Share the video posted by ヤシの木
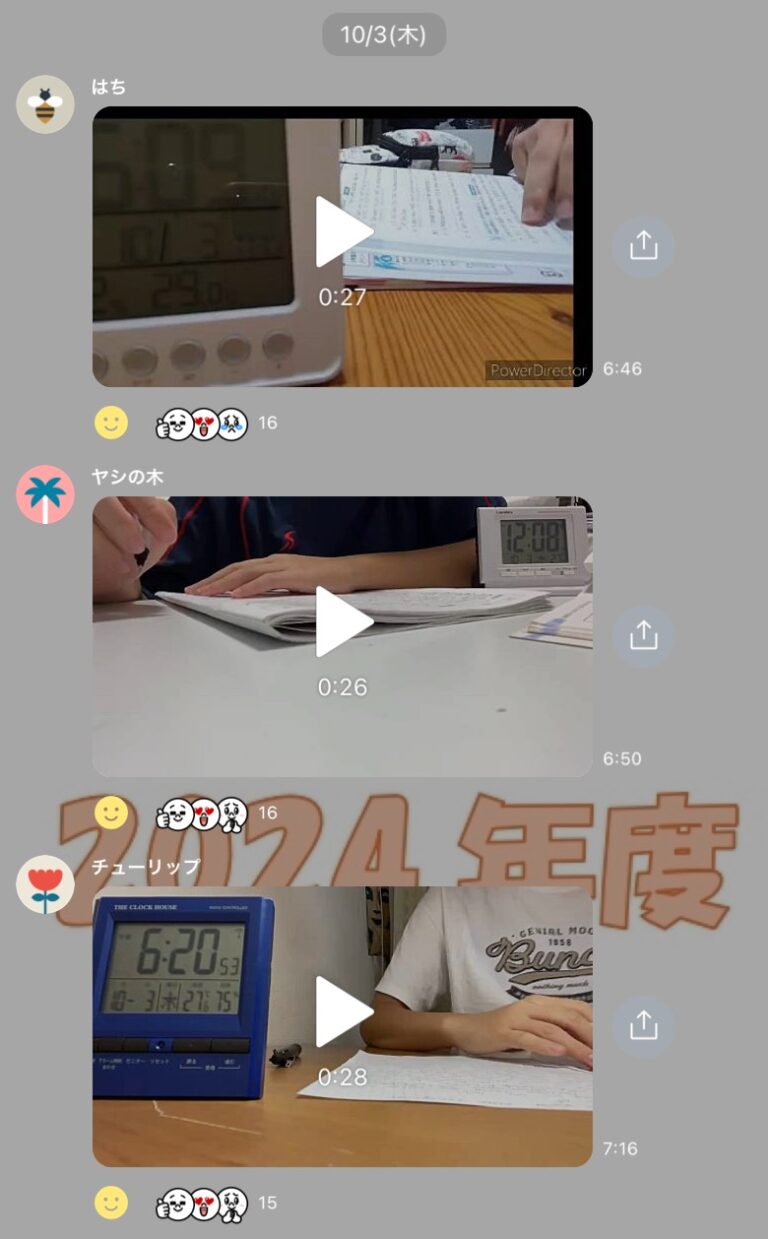The image size is (768, 1239). pyautogui.click(x=643, y=636)
